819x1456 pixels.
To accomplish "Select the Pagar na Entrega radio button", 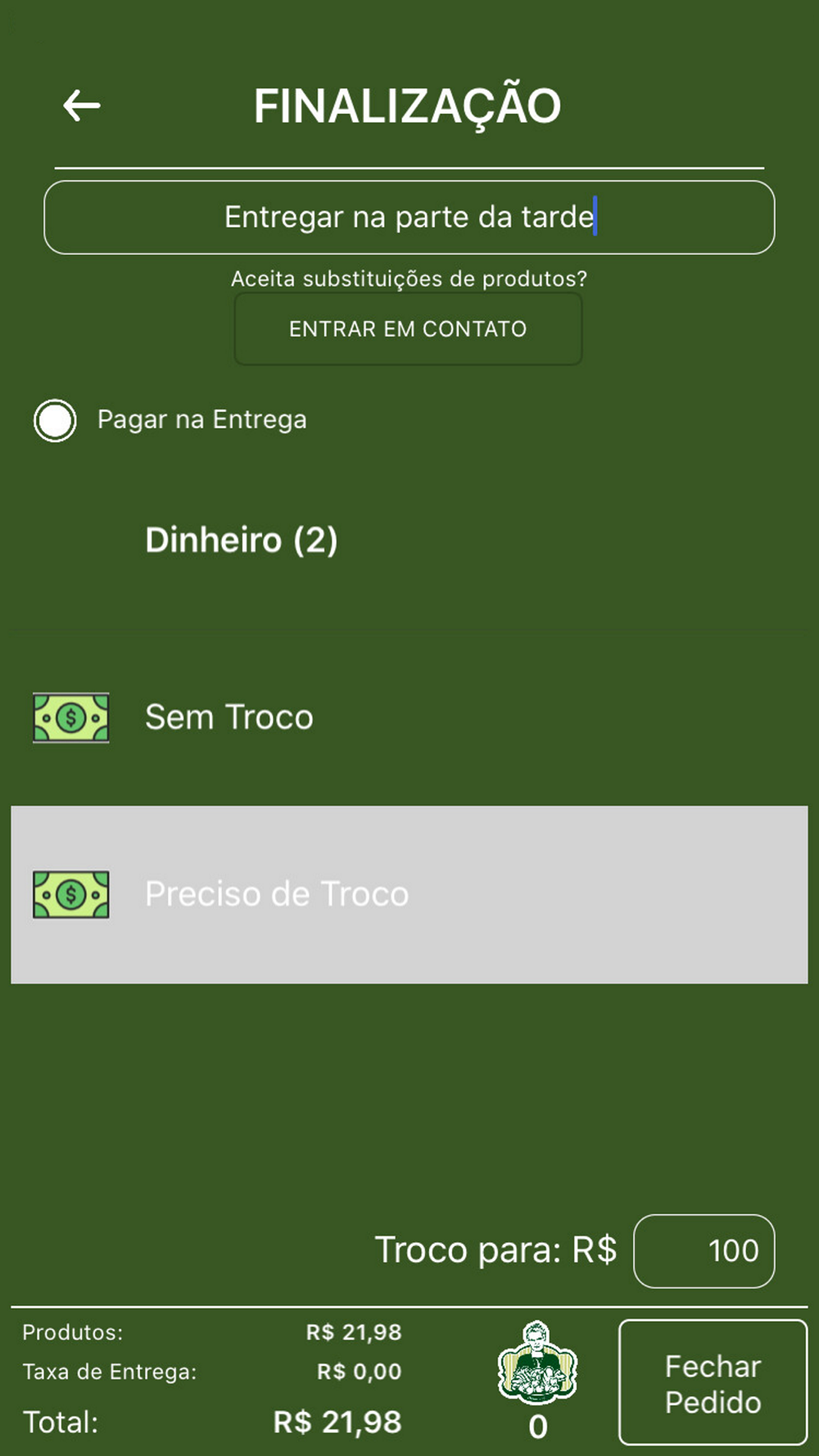I will point(55,420).
